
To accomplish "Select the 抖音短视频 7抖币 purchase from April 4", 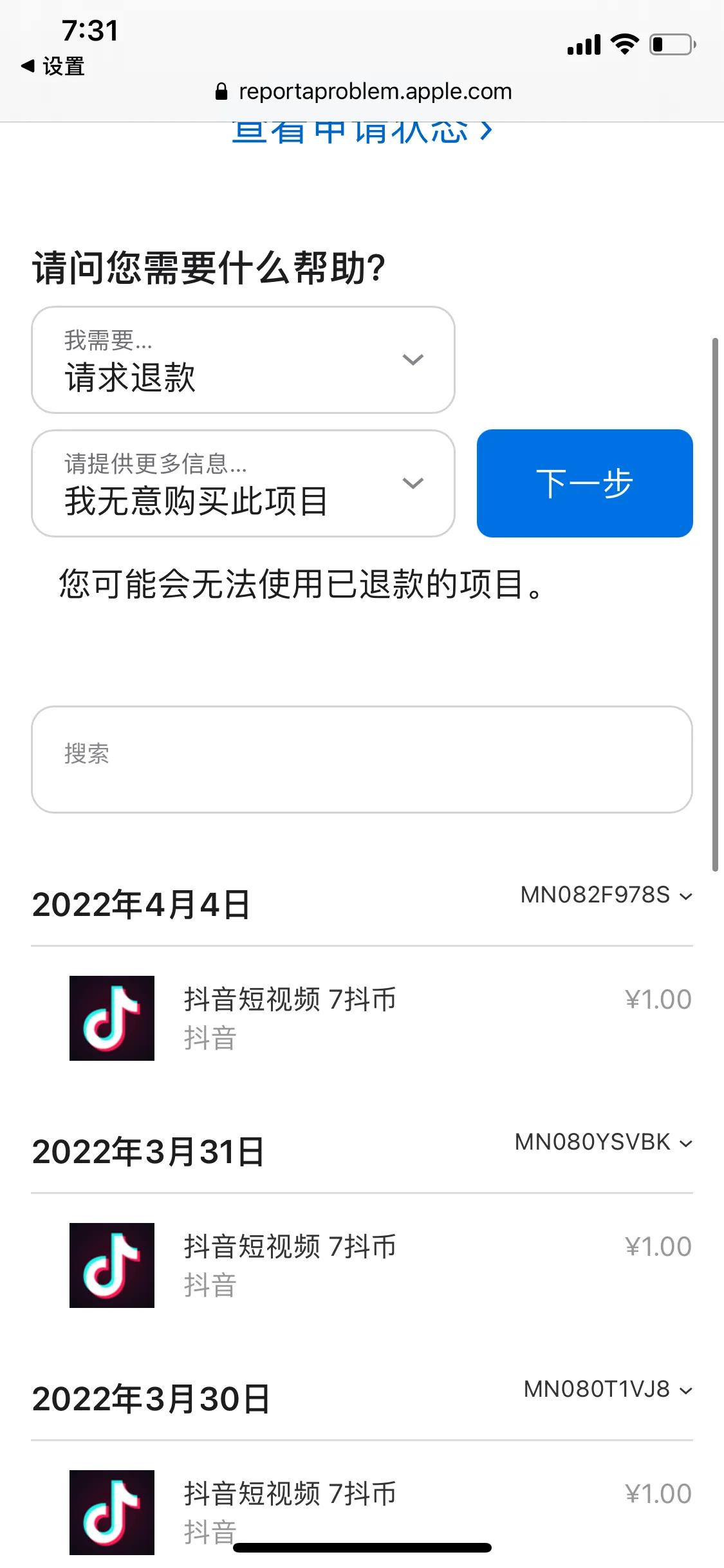I will (288, 1000).
